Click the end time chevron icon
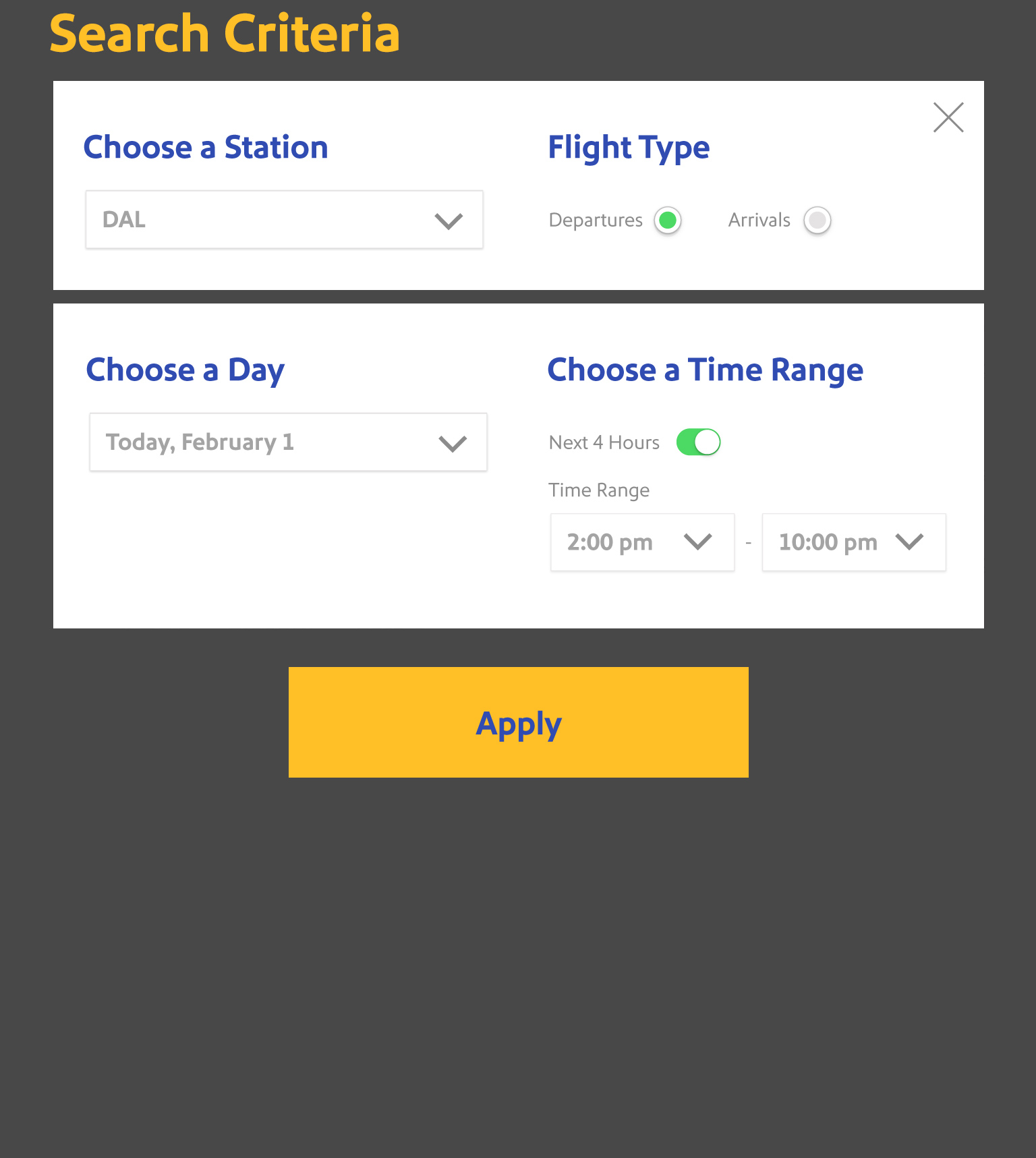 coord(911,542)
